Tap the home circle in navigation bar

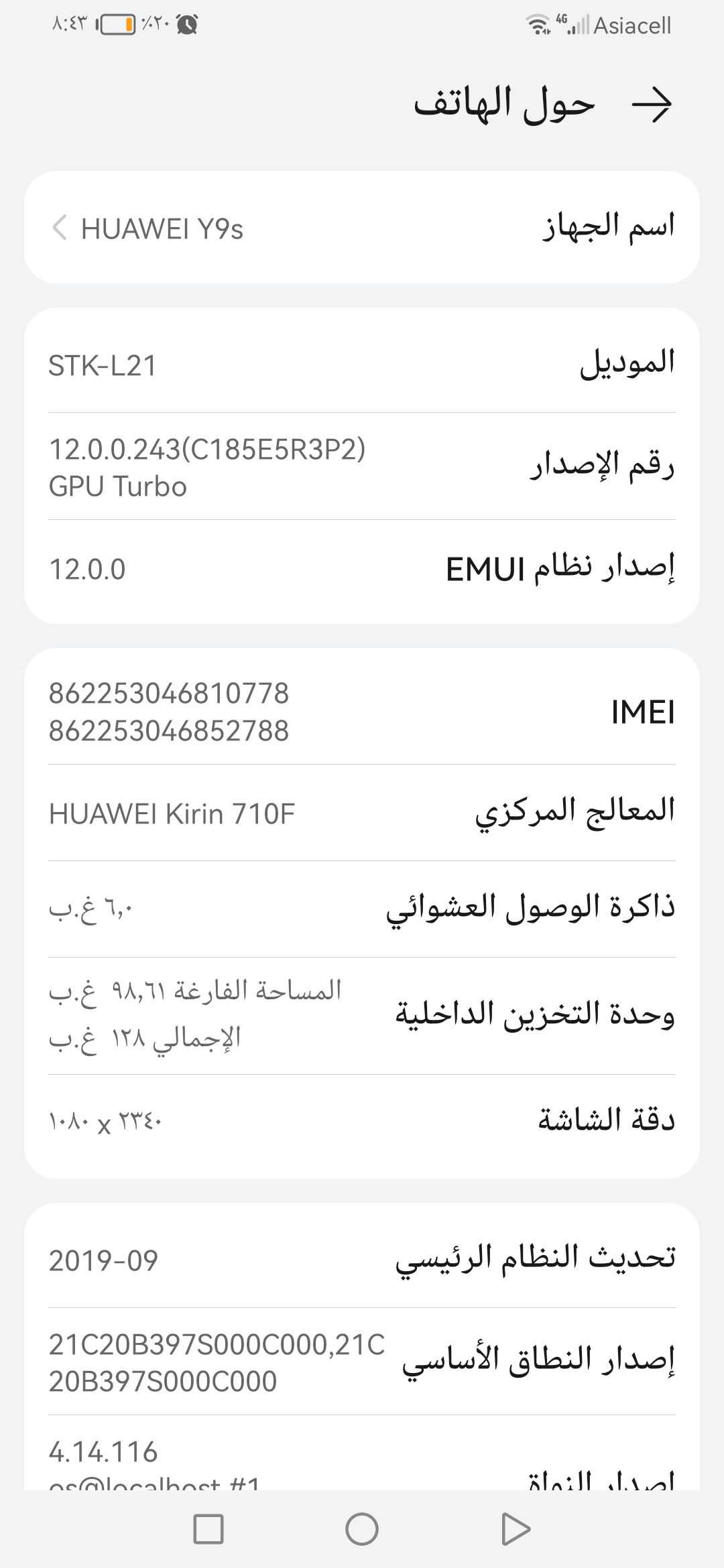click(x=362, y=1529)
